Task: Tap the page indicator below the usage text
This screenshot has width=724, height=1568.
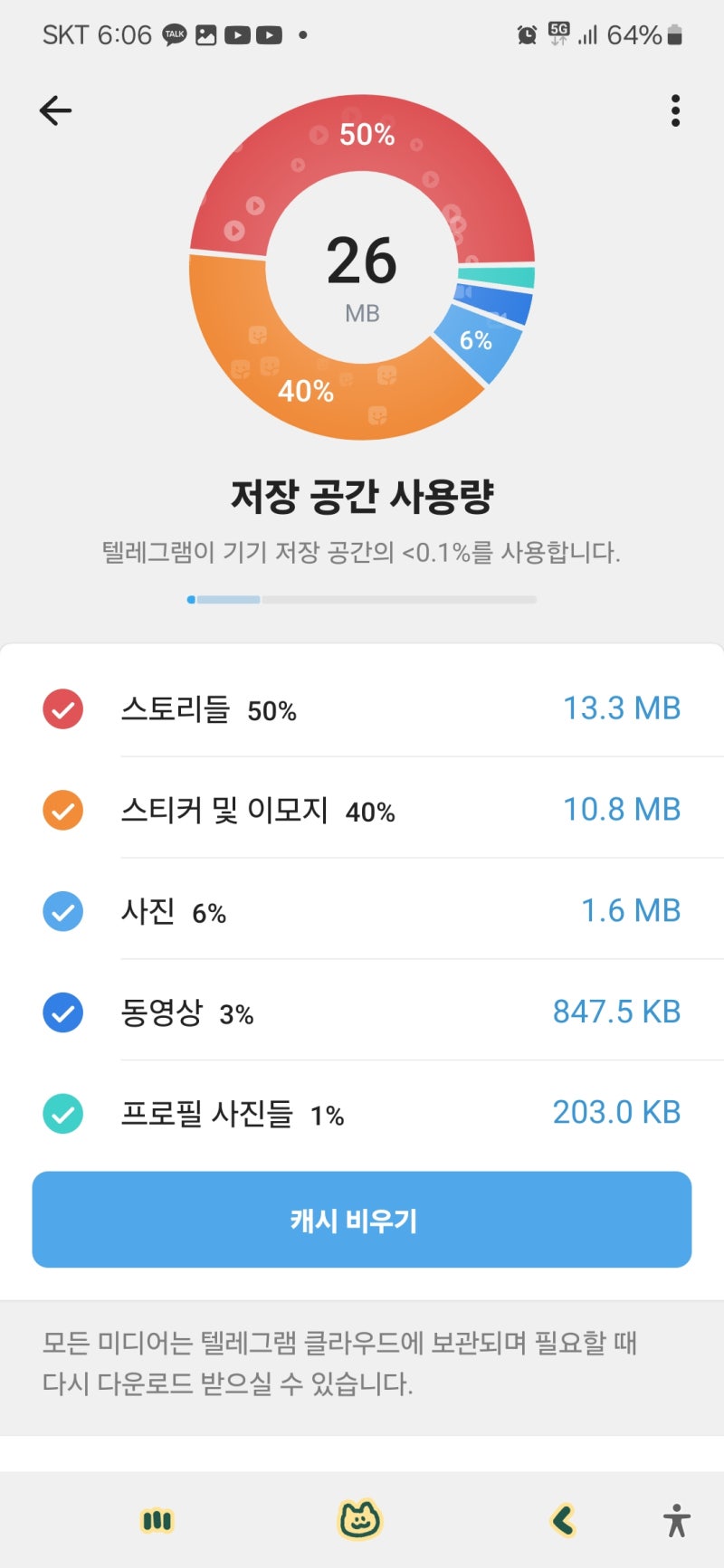Action: pyautogui.click(x=362, y=599)
